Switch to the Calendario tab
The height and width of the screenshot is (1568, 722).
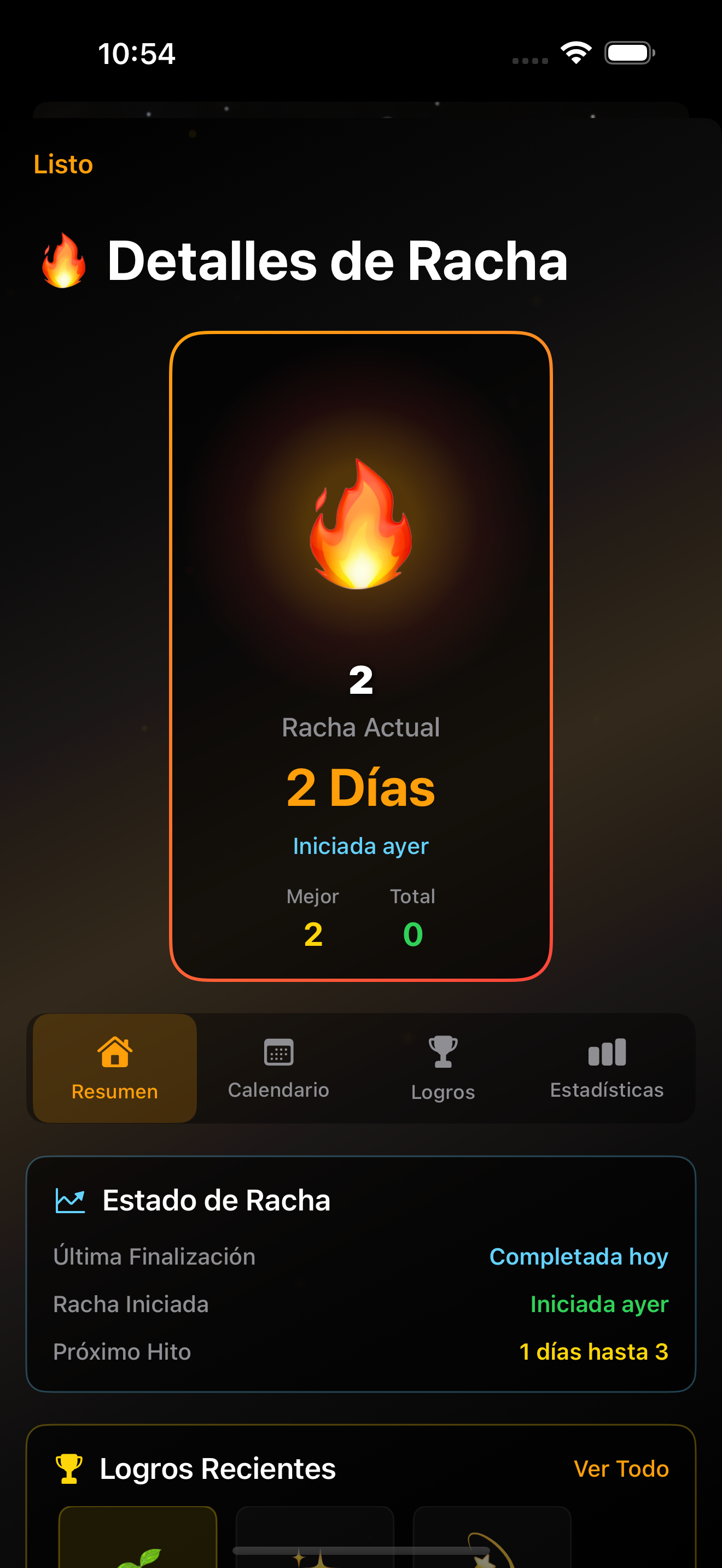[x=278, y=1068]
